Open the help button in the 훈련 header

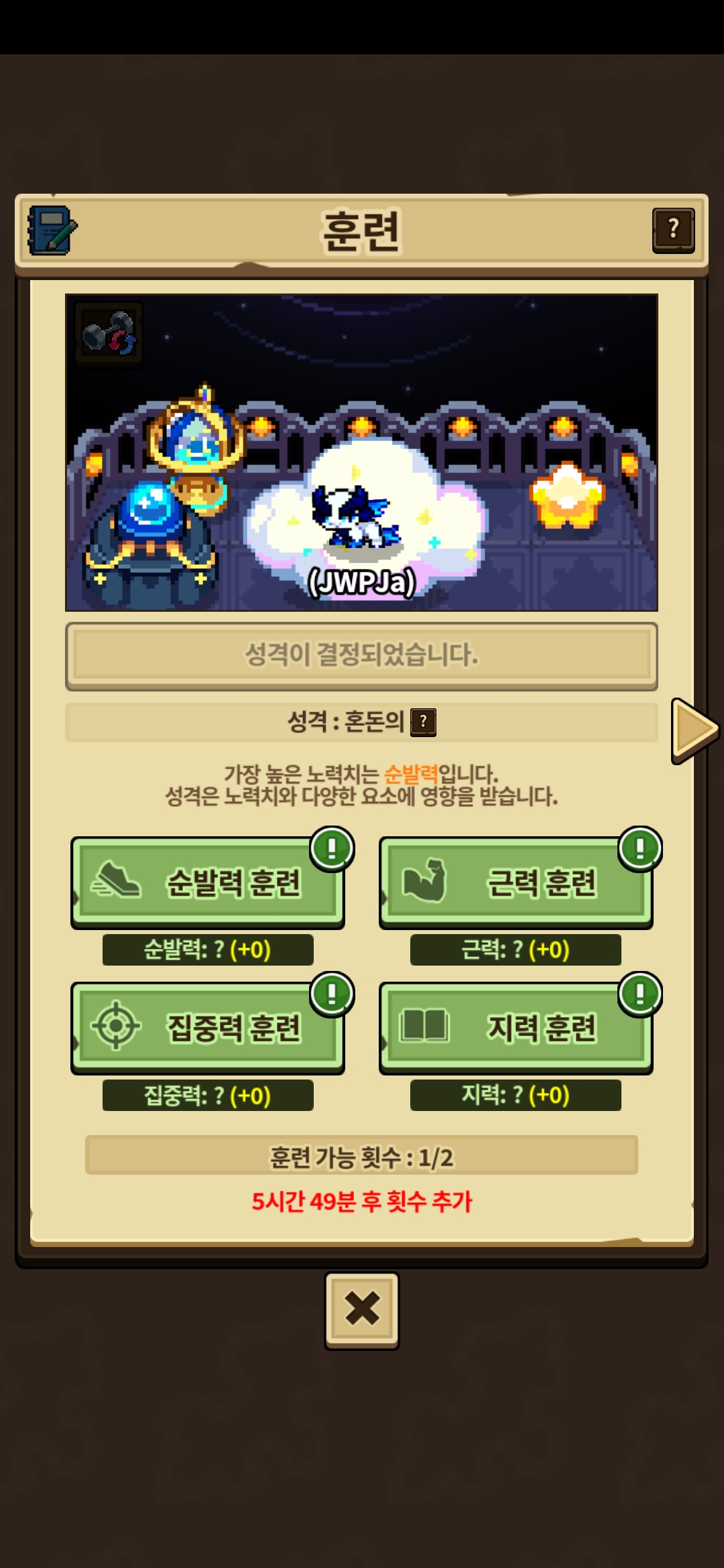673,231
